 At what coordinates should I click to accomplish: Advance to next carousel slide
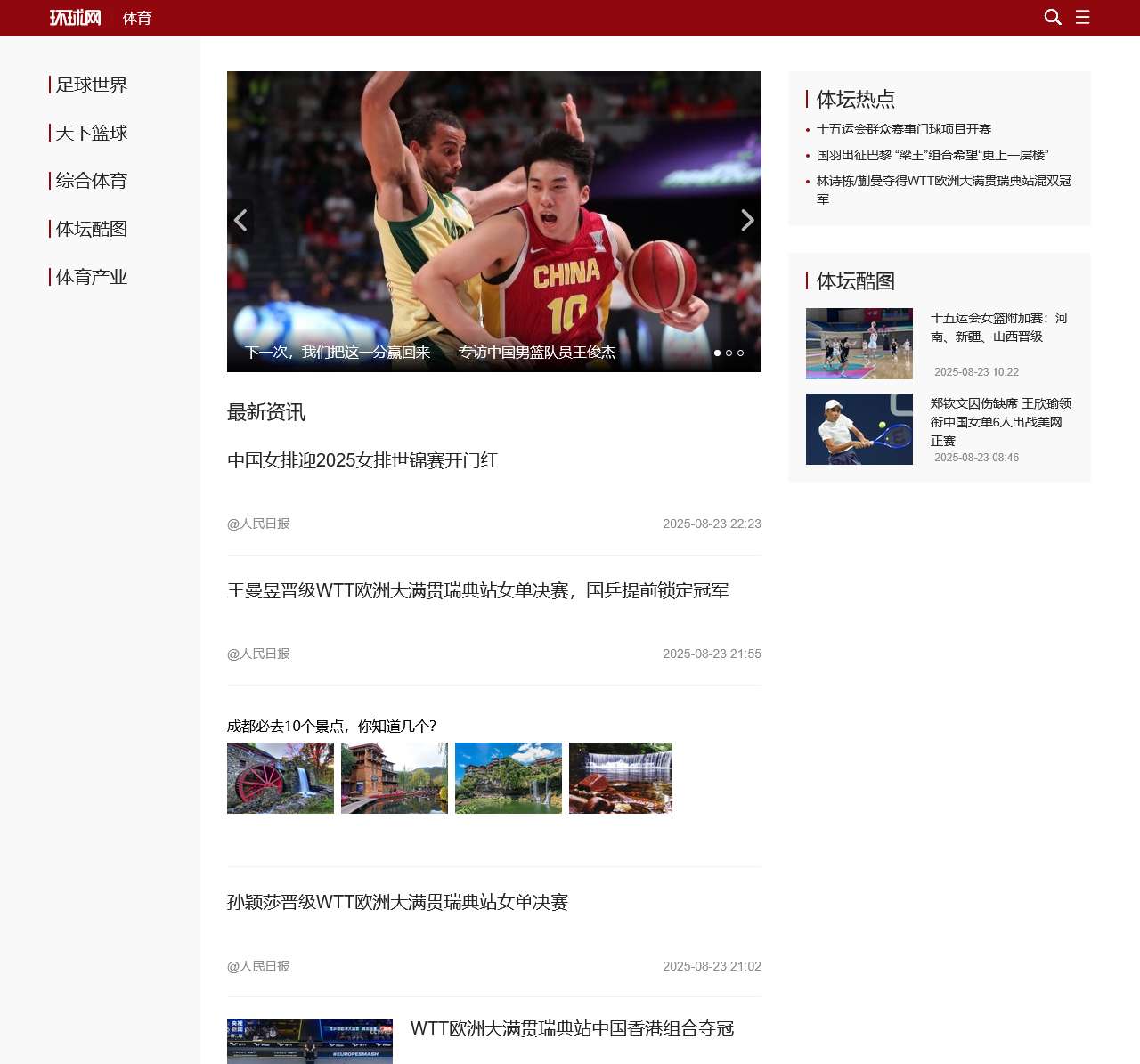747,220
